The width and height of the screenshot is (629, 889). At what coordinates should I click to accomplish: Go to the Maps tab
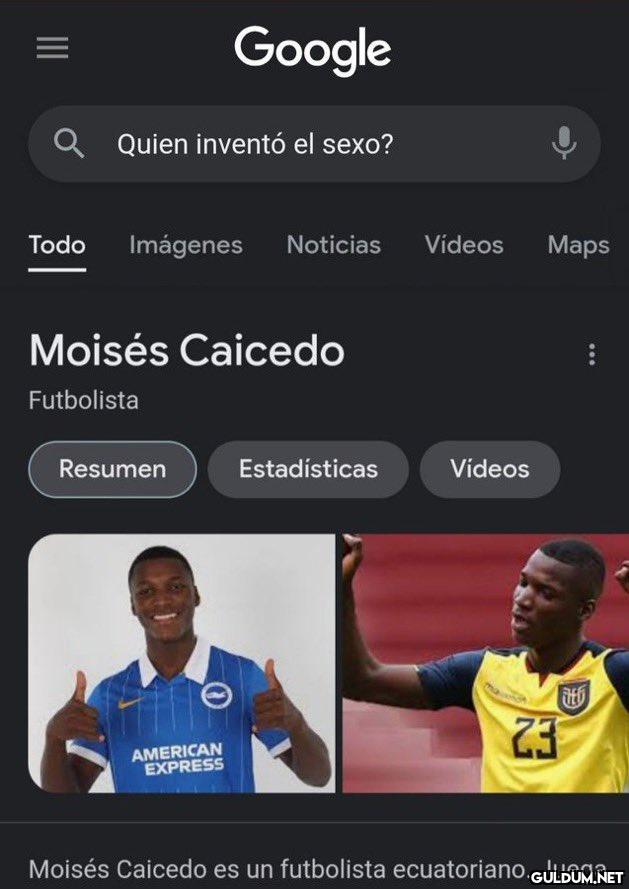pos(578,245)
